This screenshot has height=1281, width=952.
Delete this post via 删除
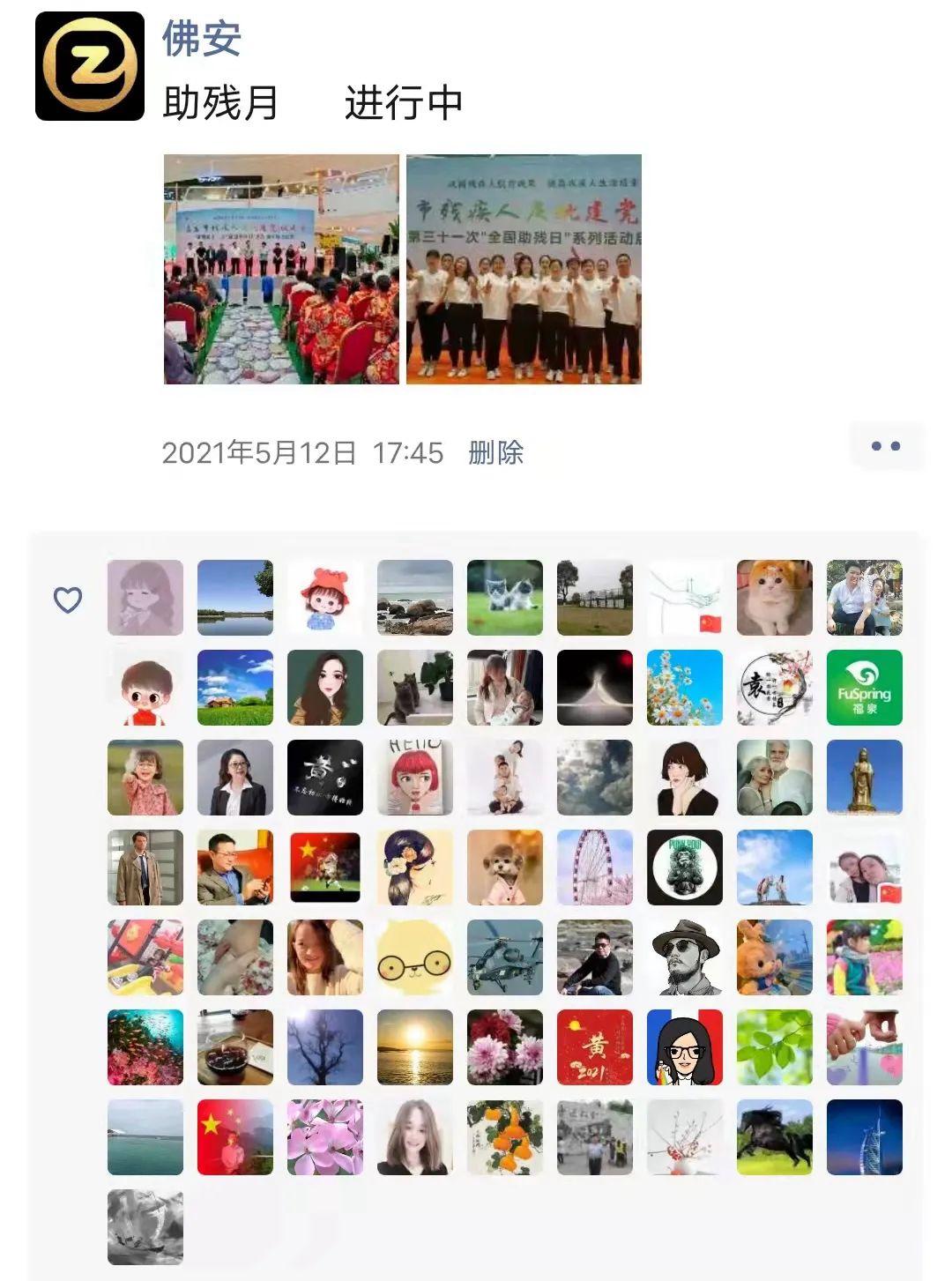pyautogui.click(x=495, y=452)
